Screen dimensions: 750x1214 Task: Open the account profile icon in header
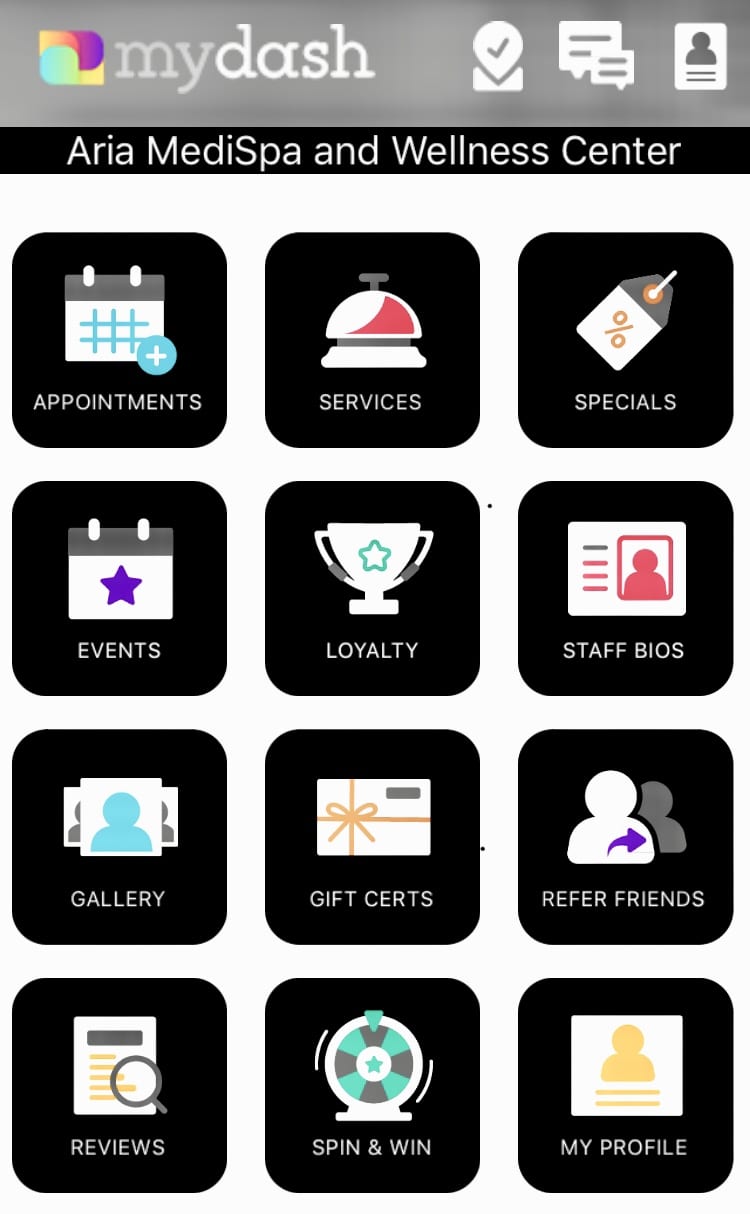[700, 57]
